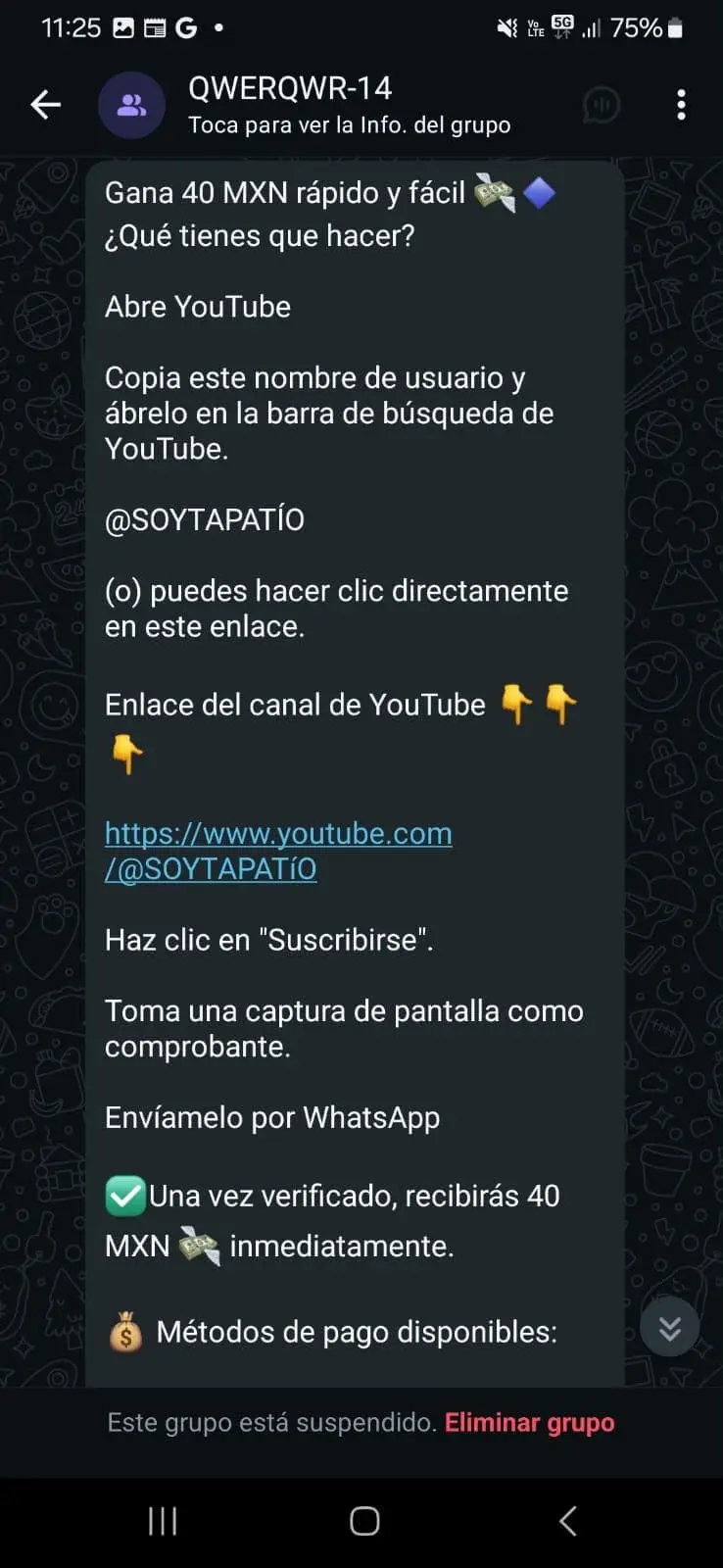Open the three-dot overflow menu

click(681, 105)
